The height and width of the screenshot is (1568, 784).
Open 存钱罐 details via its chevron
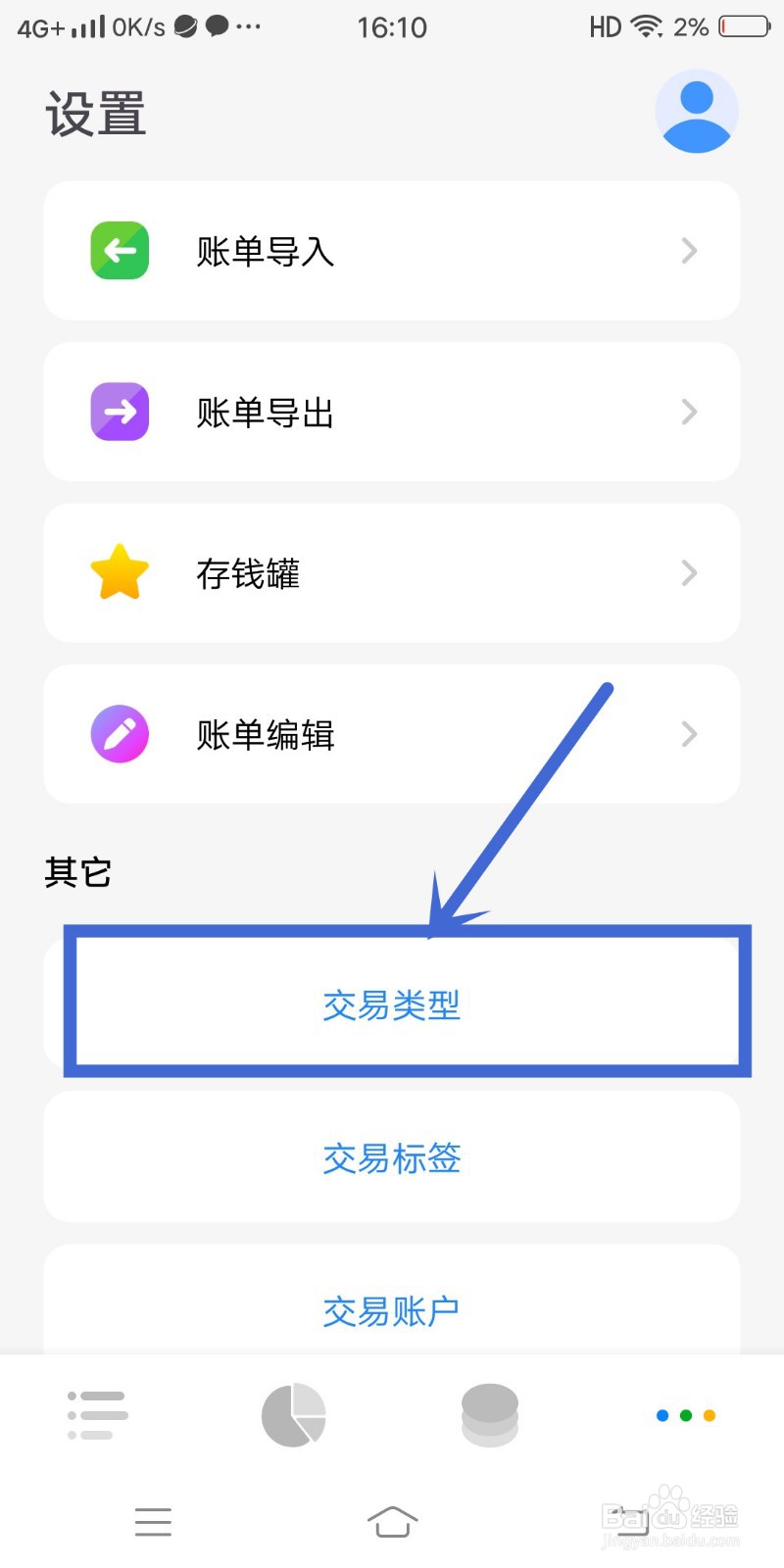pyautogui.click(x=689, y=572)
